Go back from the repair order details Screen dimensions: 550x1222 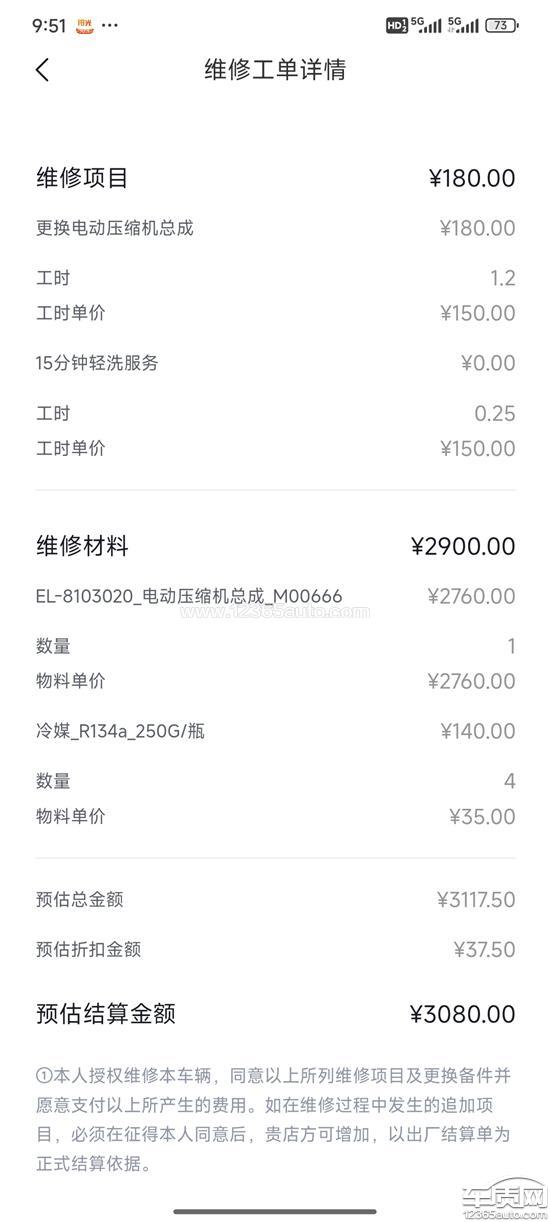click(42, 70)
